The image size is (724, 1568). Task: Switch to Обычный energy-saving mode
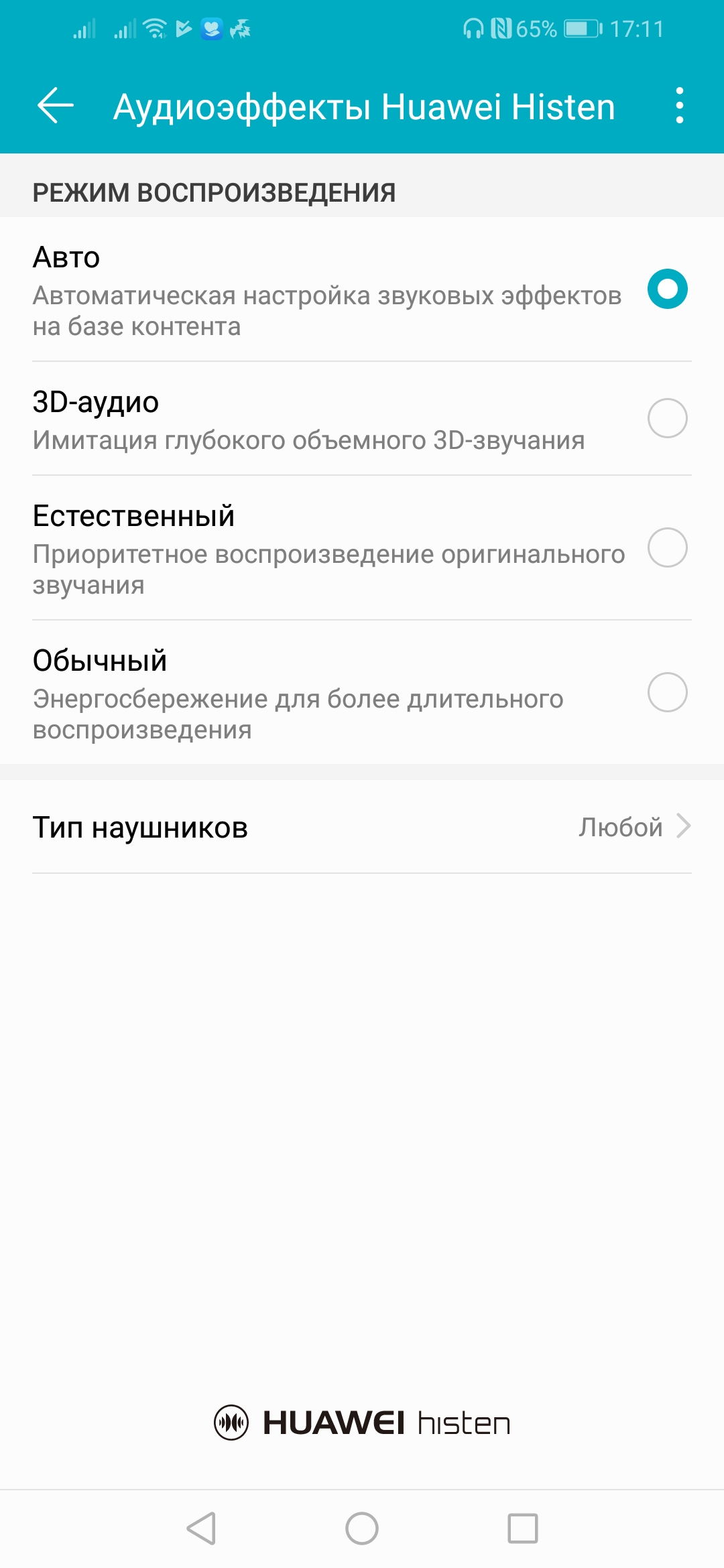(x=667, y=692)
